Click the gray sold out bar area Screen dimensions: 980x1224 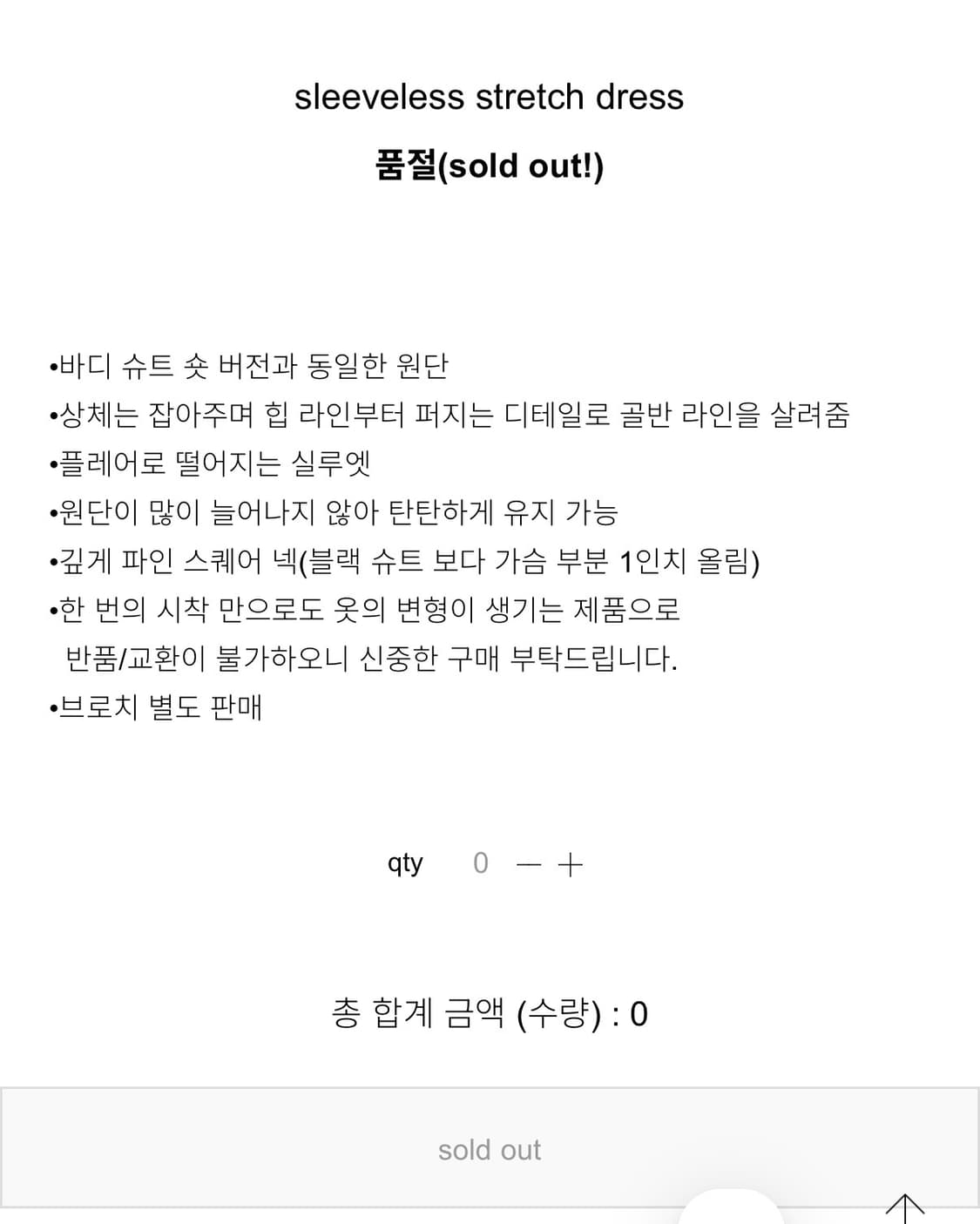pos(490,1149)
